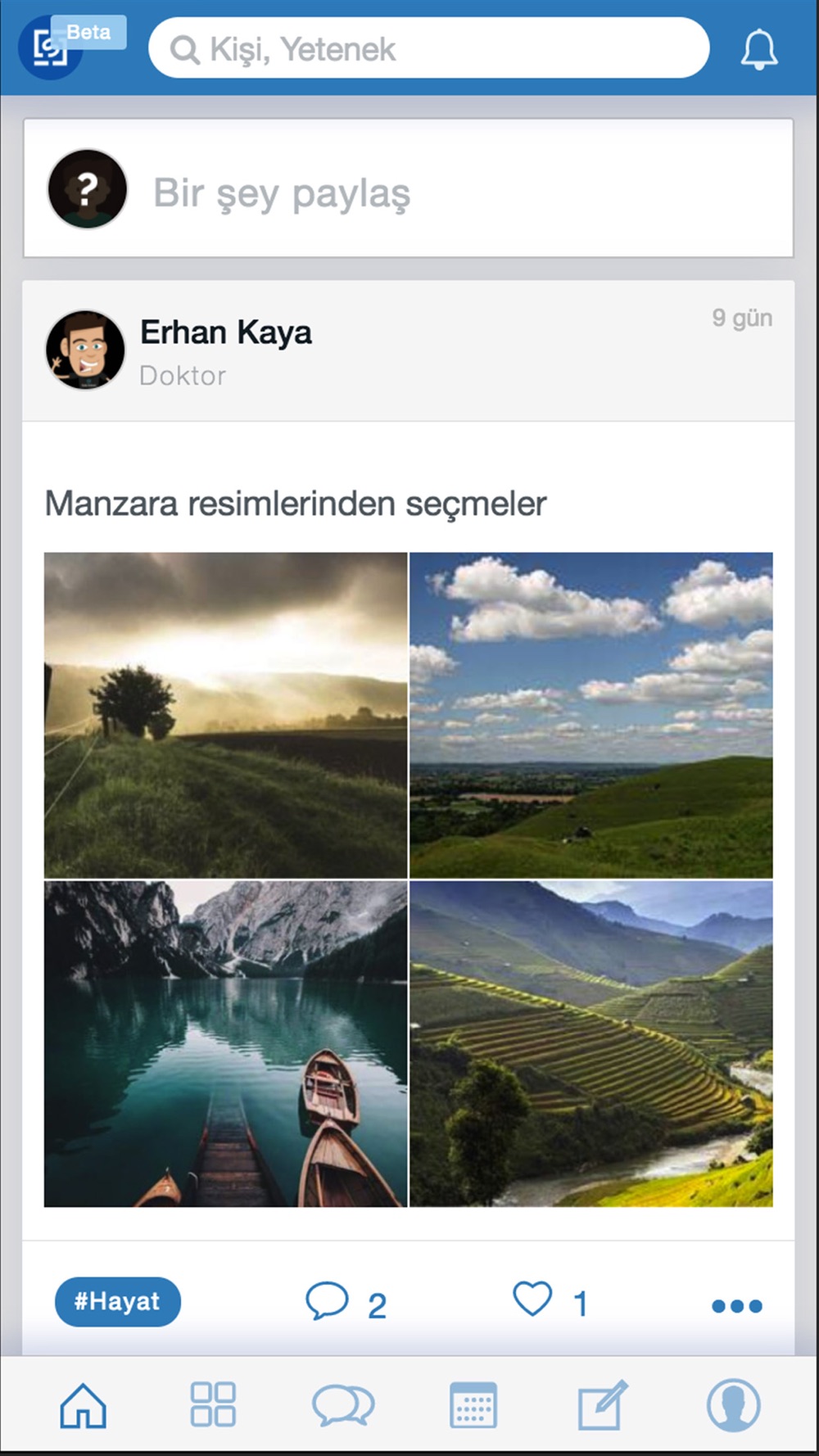Viewport: 819px width, 1456px height.
Task: Switch to the profile tab
Action: pos(733,1405)
